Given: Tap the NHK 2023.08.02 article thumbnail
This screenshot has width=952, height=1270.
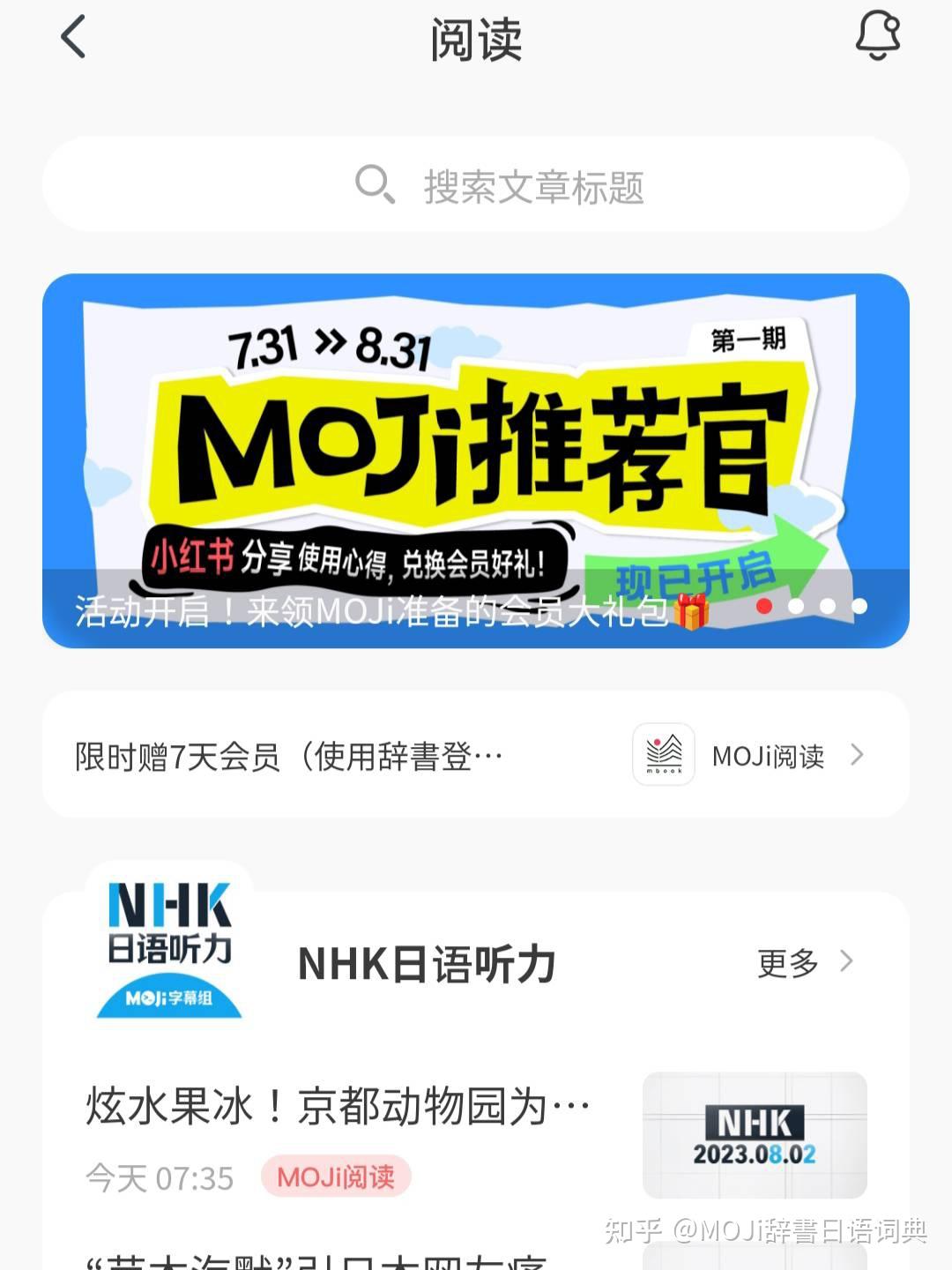Looking at the screenshot, I should click(x=754, y=1138).
